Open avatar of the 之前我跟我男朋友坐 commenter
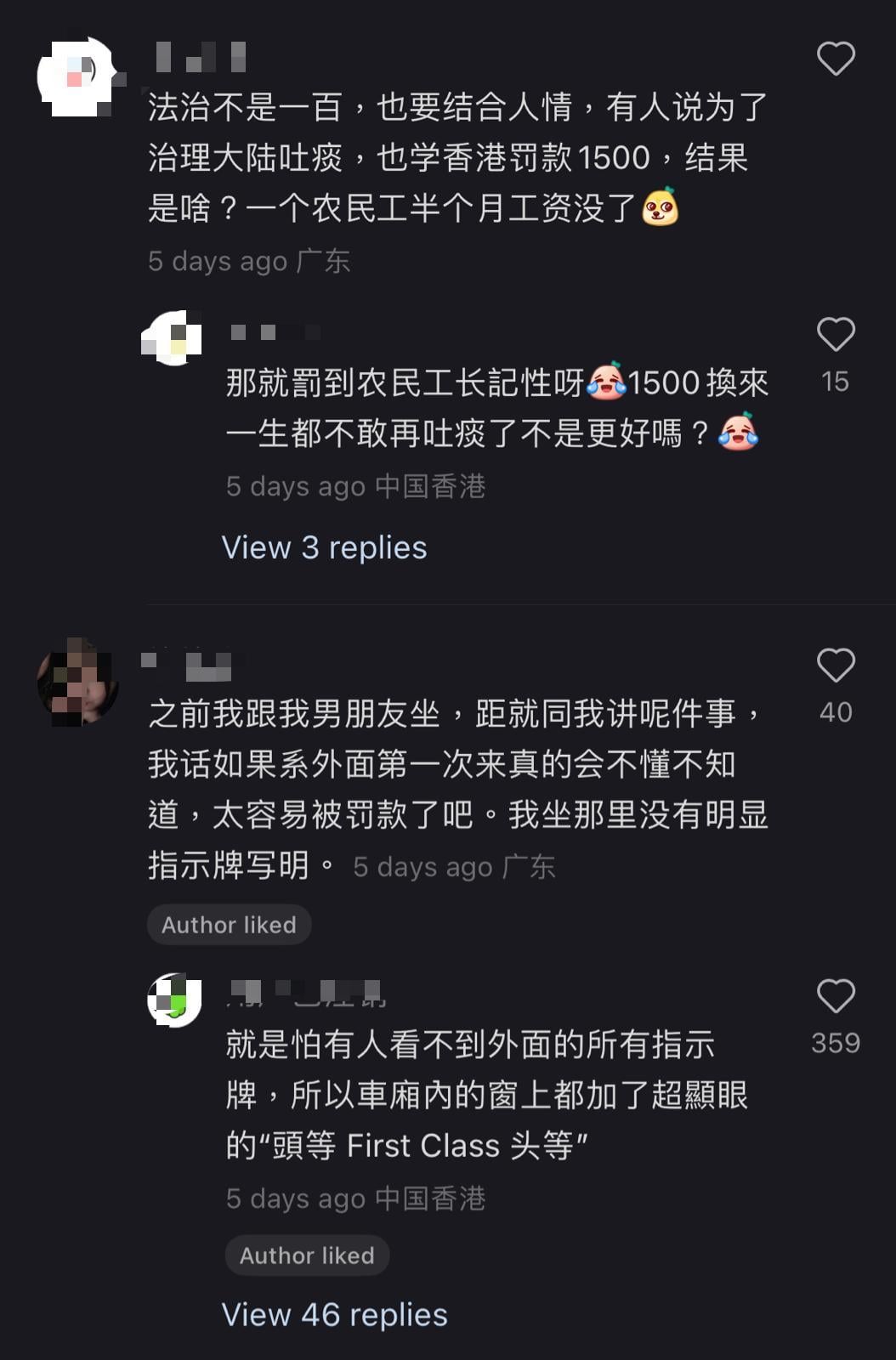Viewport: 896px width, 1360px height. [x=77, y=683]
